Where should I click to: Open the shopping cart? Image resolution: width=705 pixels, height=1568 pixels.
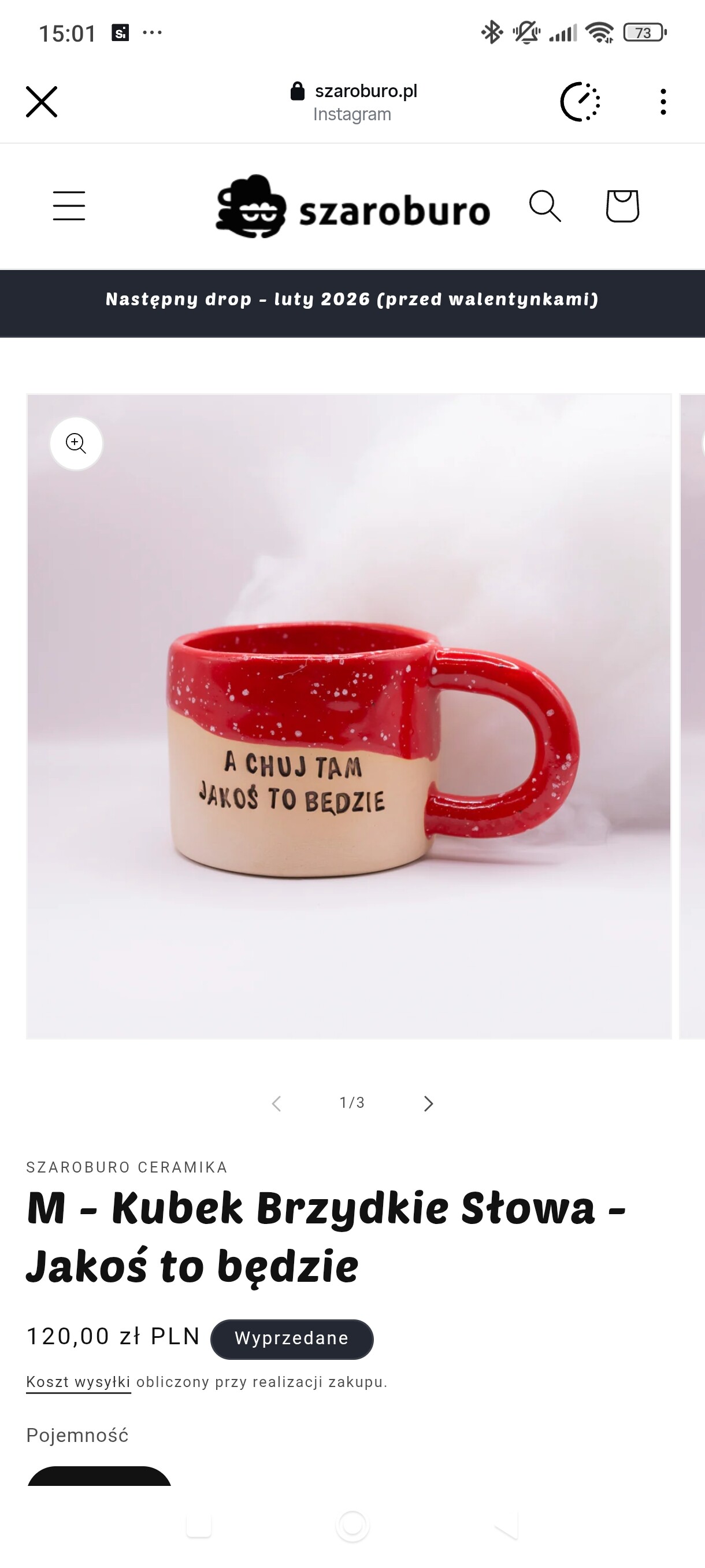click(x=622, y=206)
